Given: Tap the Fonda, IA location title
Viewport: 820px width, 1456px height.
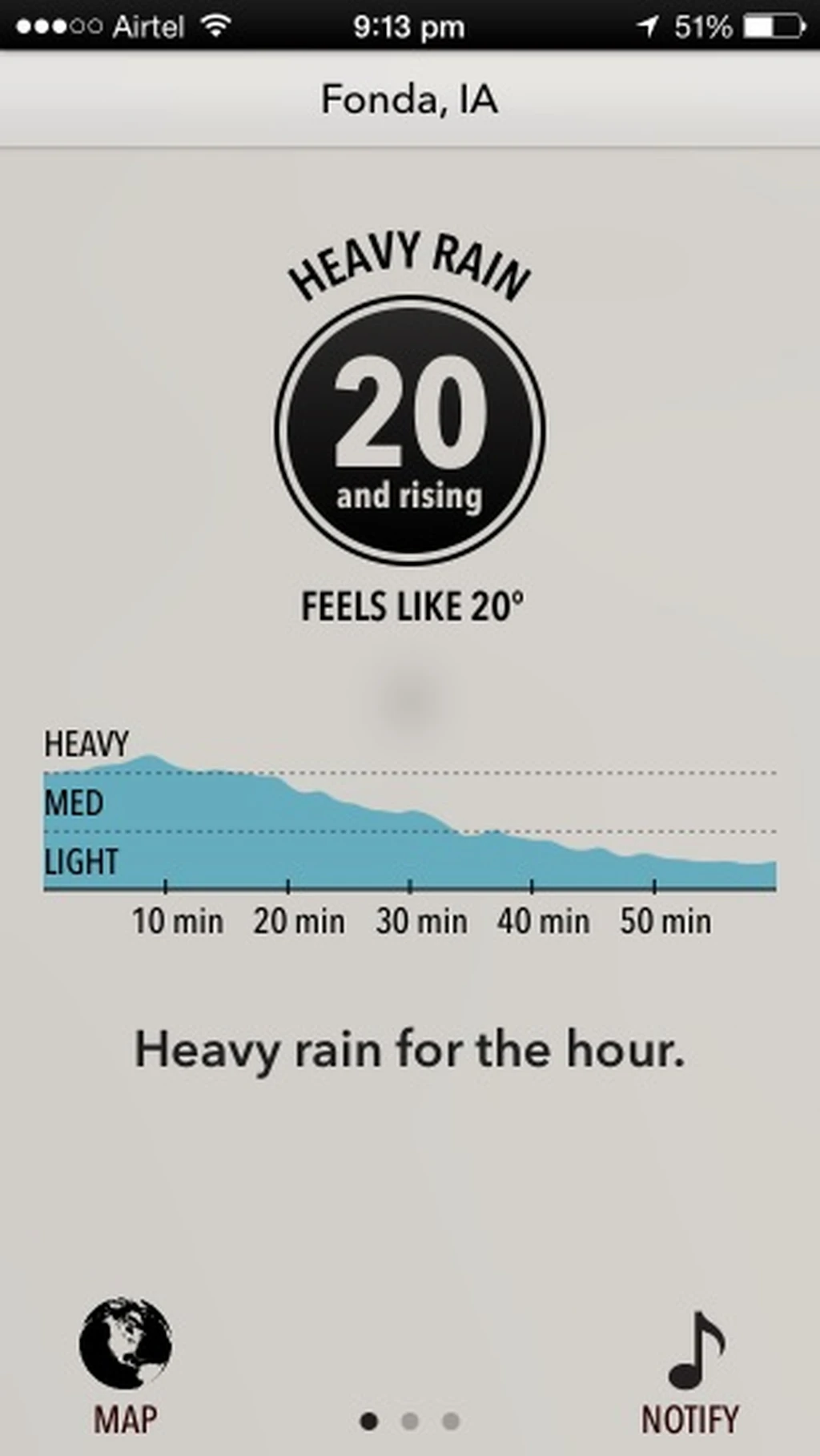Looking at the screenshot, I should click(x=409, y=100).
